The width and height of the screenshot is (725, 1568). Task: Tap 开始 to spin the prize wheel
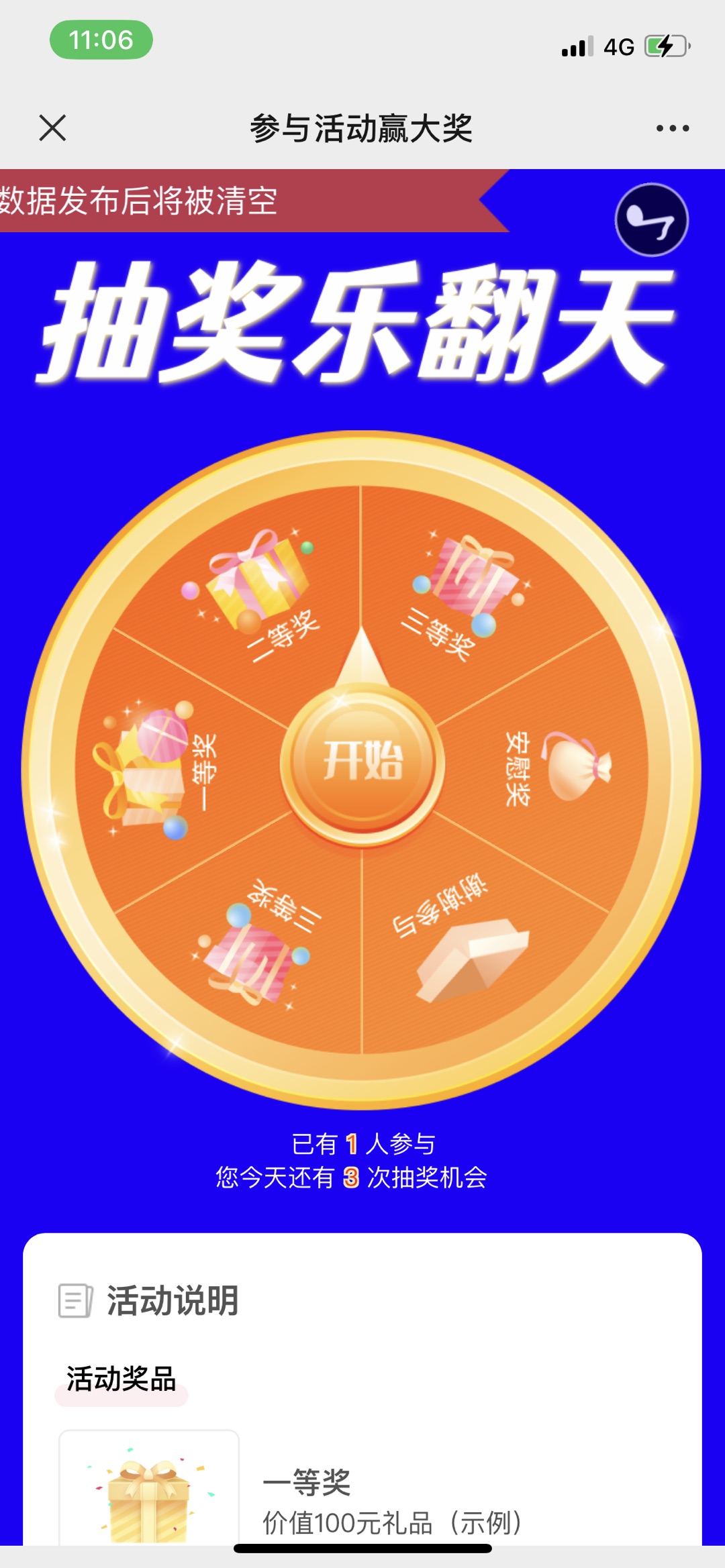(362, 762)
